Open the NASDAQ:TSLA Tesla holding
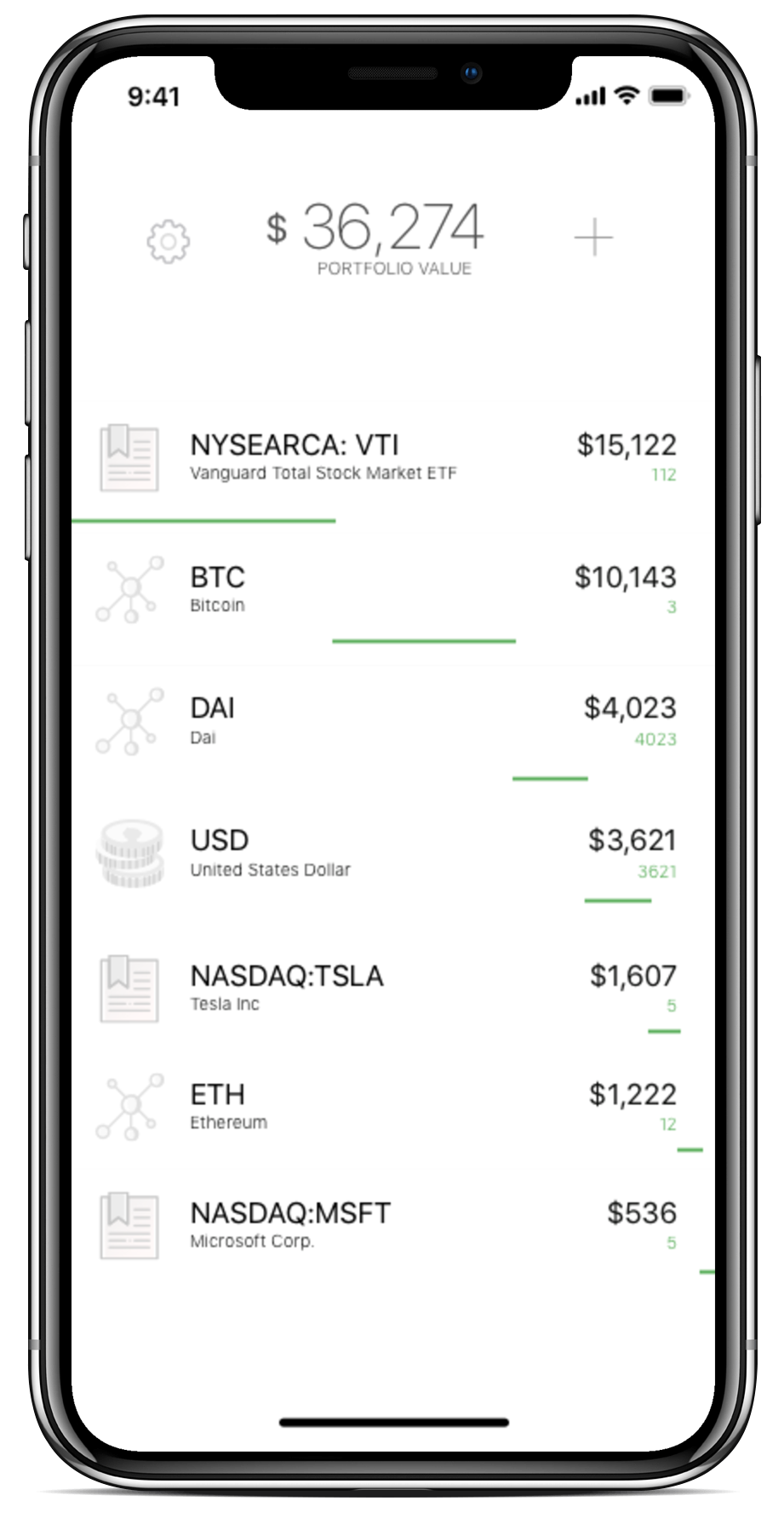This screenshot has height=1518, width=784. pyautogui.click(x=392, y=988)
